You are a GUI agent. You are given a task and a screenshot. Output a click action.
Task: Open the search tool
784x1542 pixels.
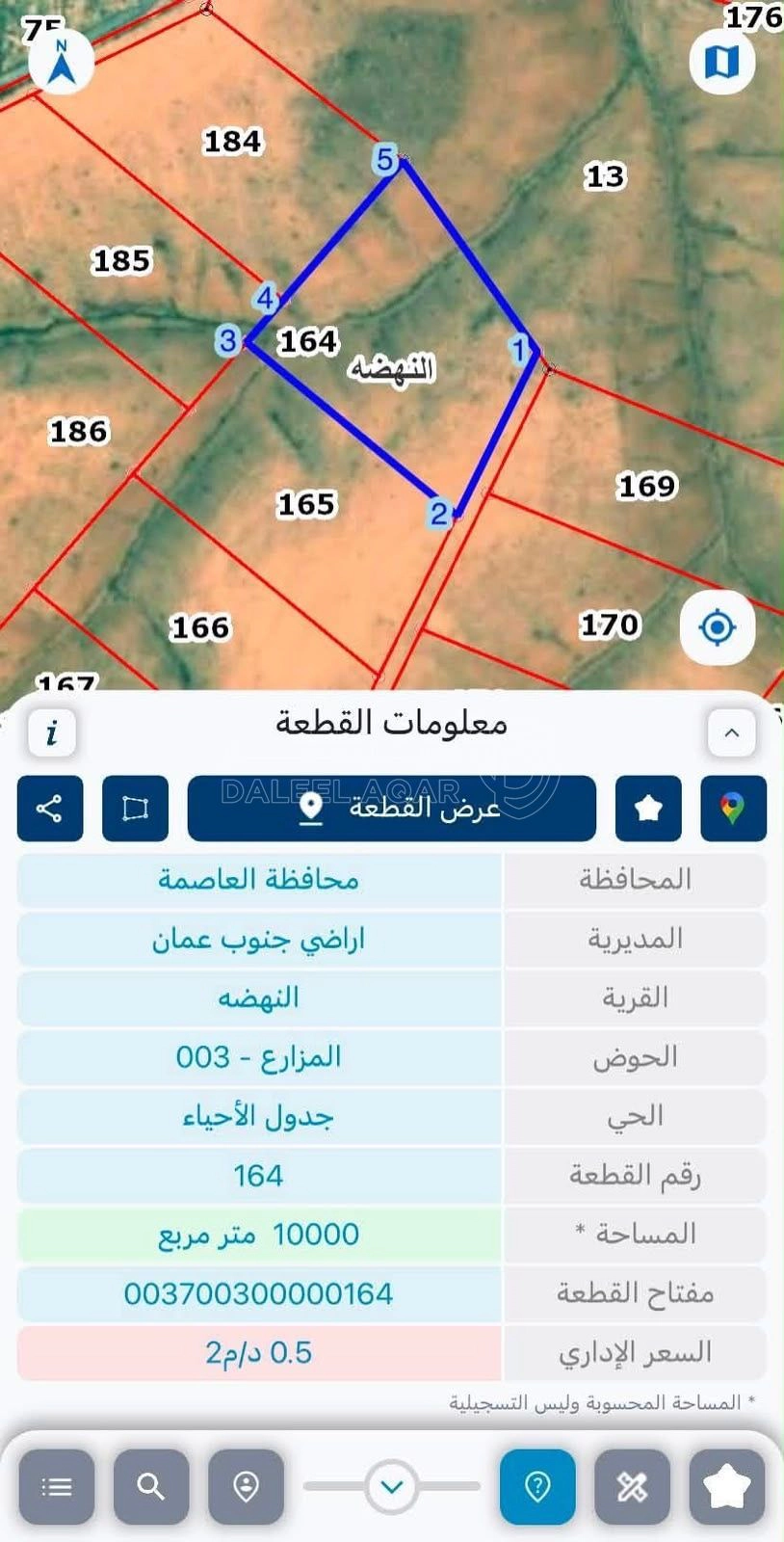[151, 1487]
